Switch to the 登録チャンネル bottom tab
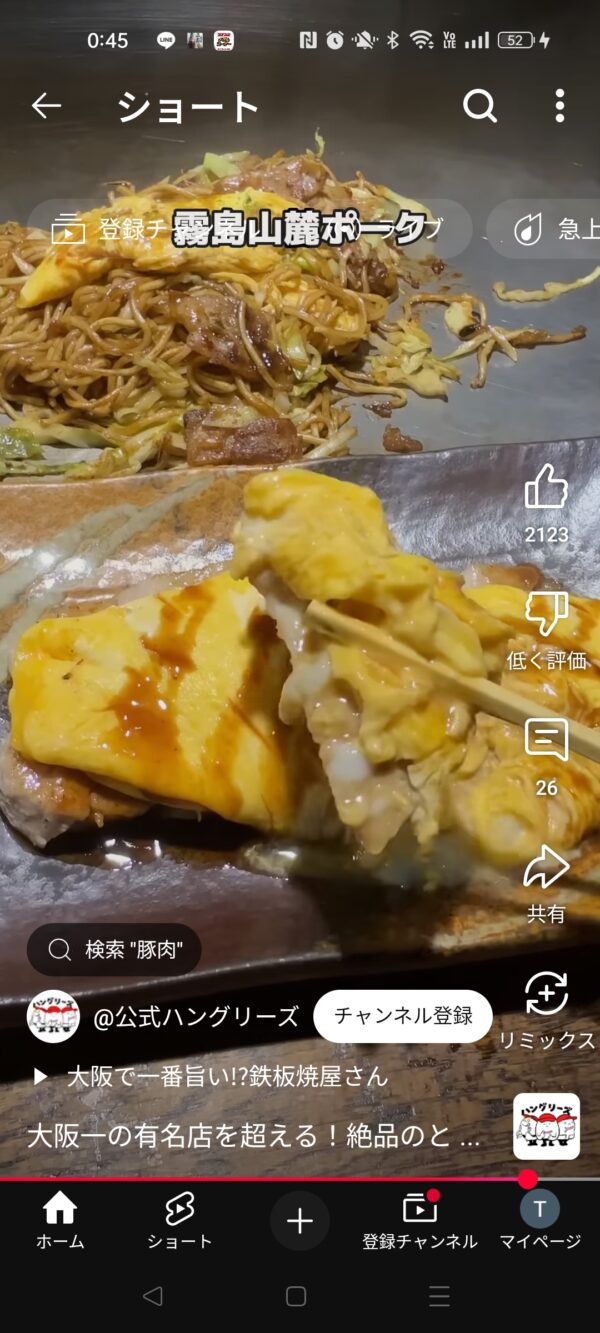This screenshot has width=600, height=1333. 420,1221
